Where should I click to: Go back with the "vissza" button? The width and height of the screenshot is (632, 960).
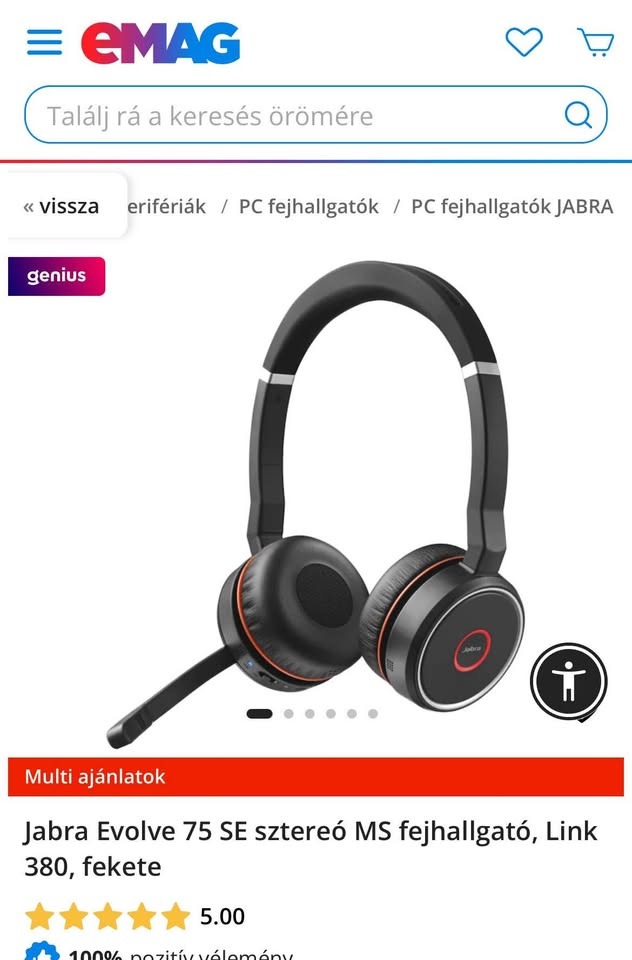point(62,206)
